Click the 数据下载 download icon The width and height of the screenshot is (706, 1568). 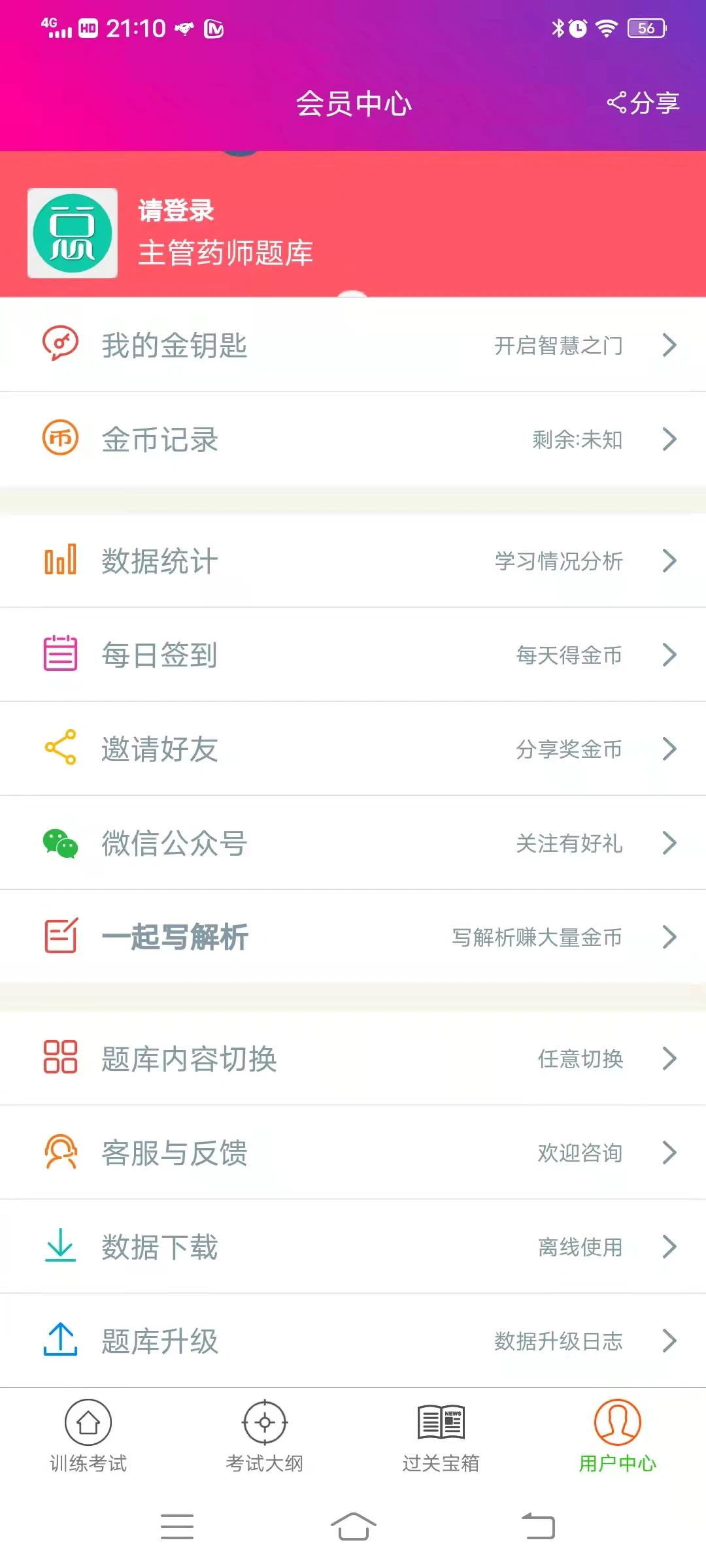pyautogui.click(x=61, y=1247)
